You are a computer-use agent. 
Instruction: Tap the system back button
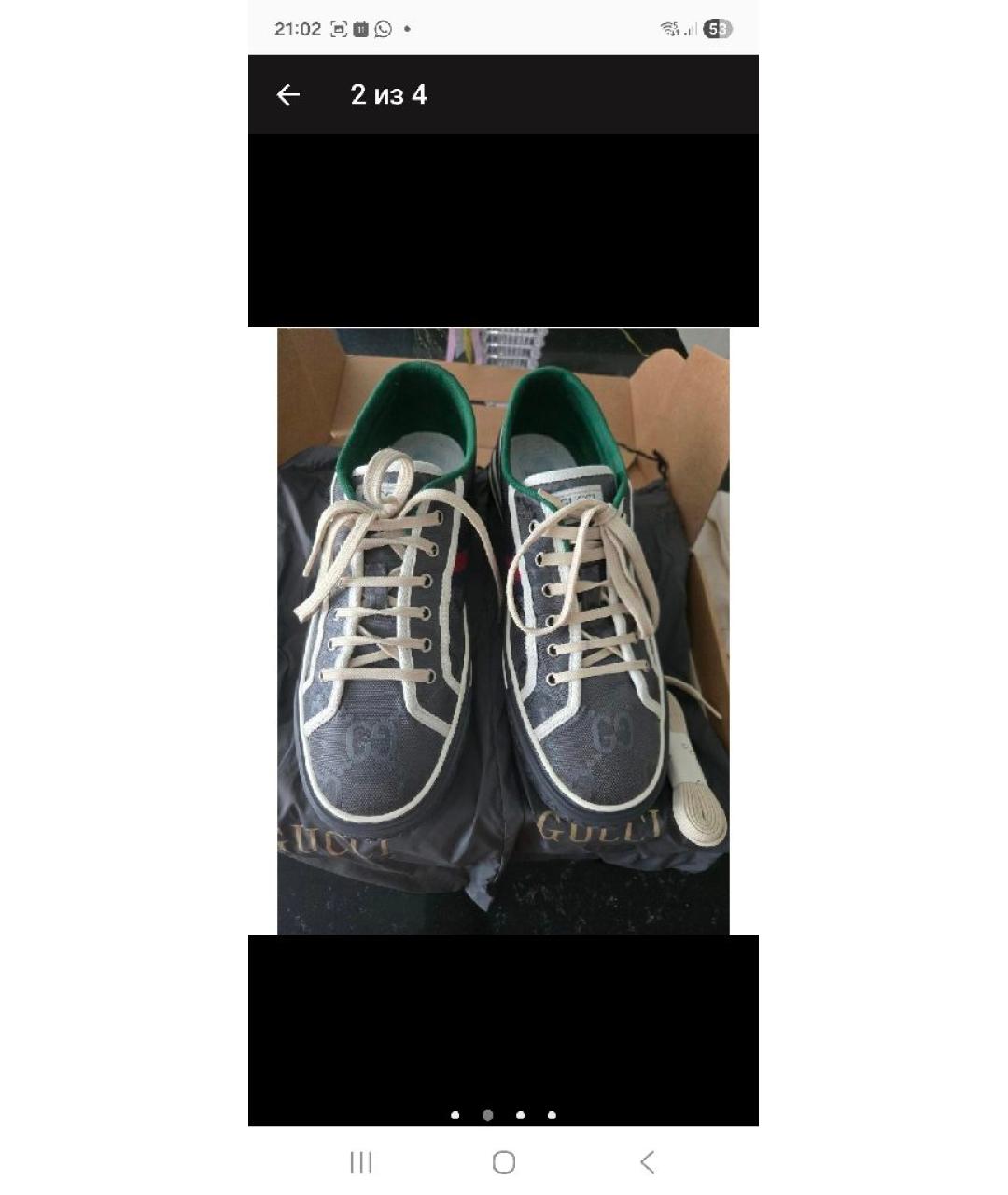pos(647,1162)
